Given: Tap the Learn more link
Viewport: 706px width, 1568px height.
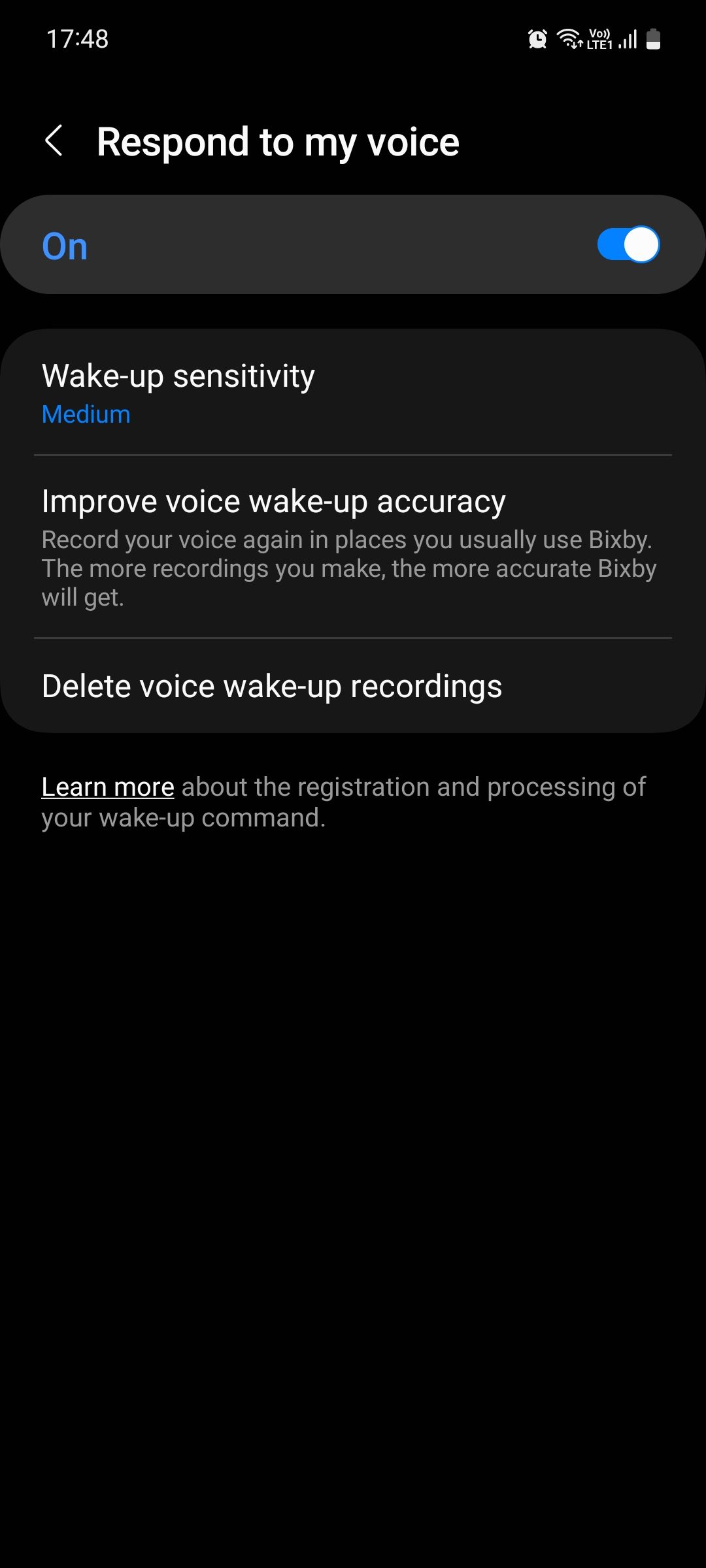Looking at the screenshot, I should click(x=107, y=787).
